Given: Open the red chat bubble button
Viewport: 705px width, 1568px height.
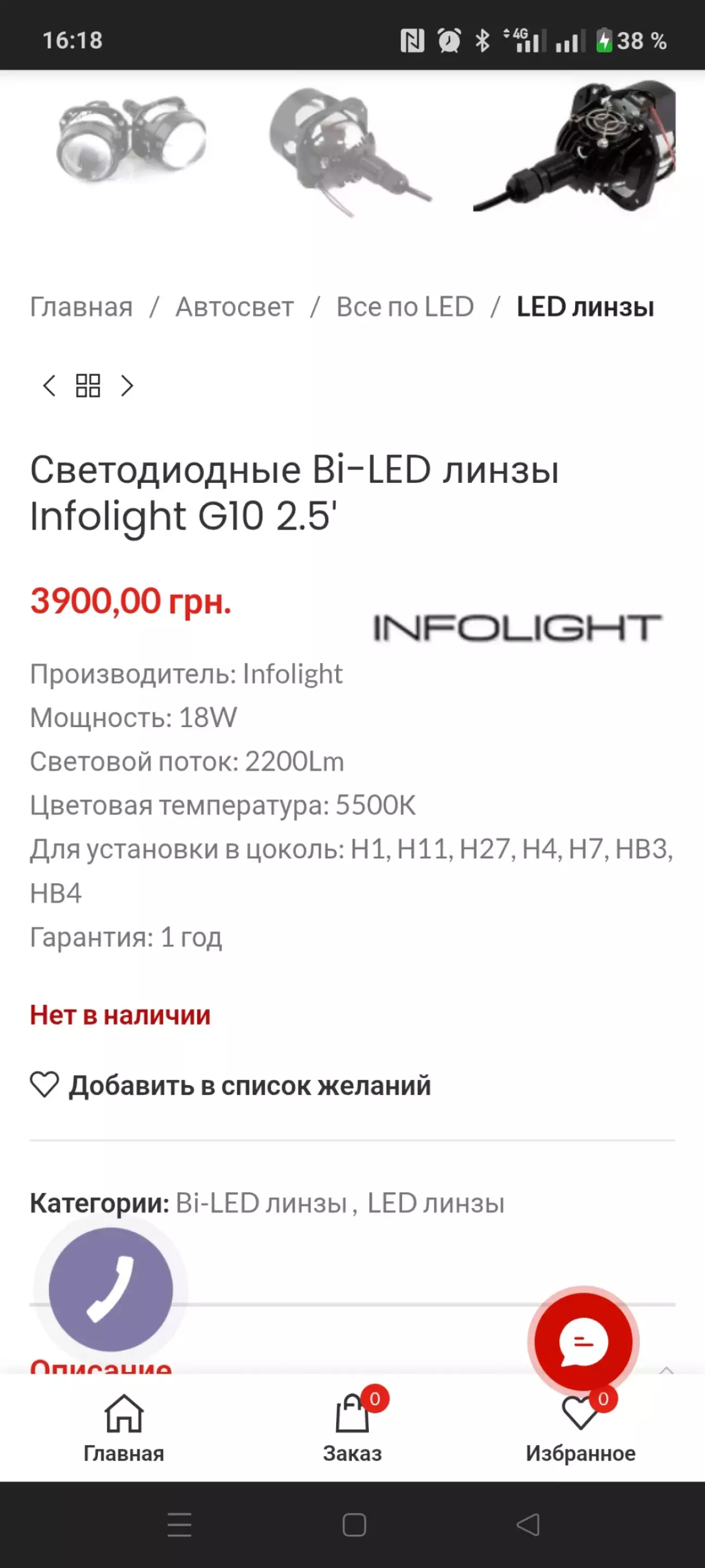Looking at the screenshot, I should (x=583, y=1341).
